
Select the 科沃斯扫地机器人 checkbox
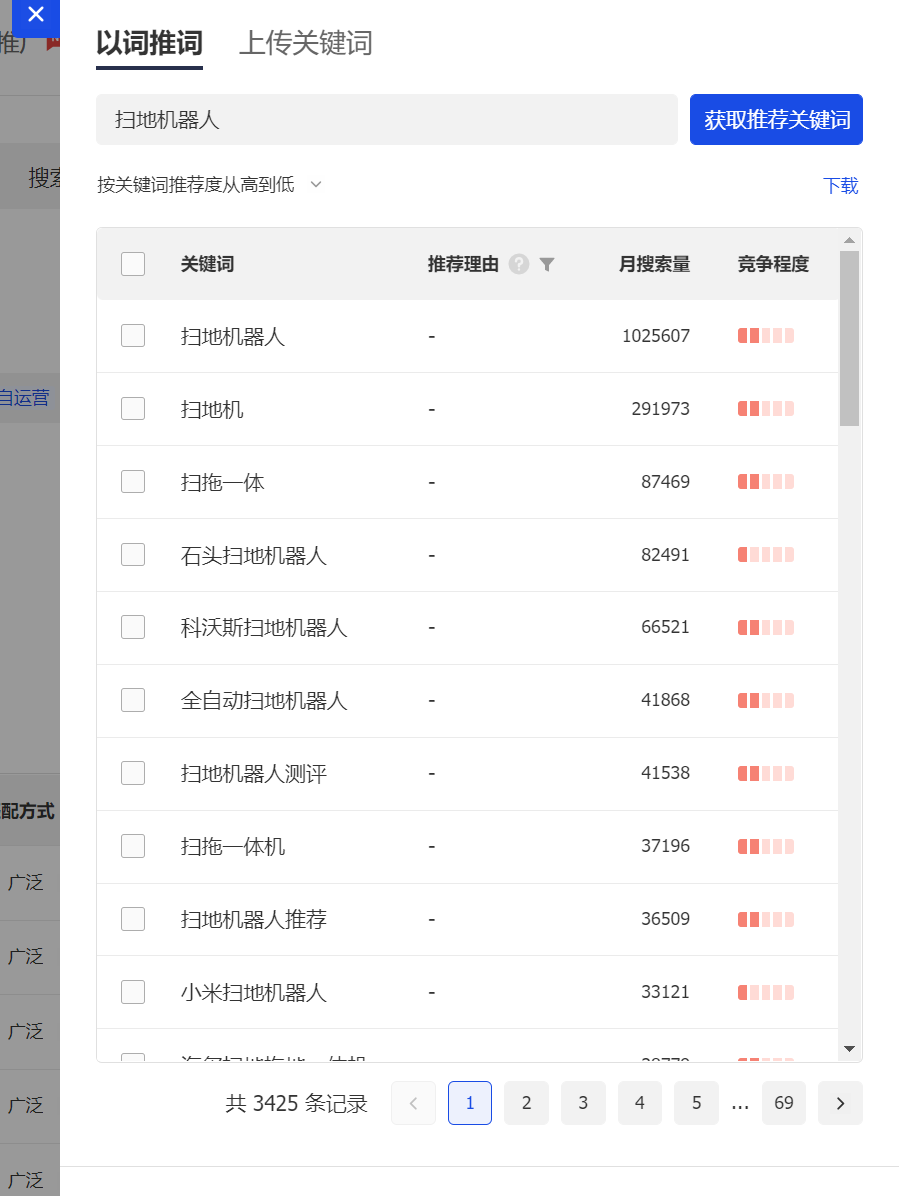(x=133, y=628)
